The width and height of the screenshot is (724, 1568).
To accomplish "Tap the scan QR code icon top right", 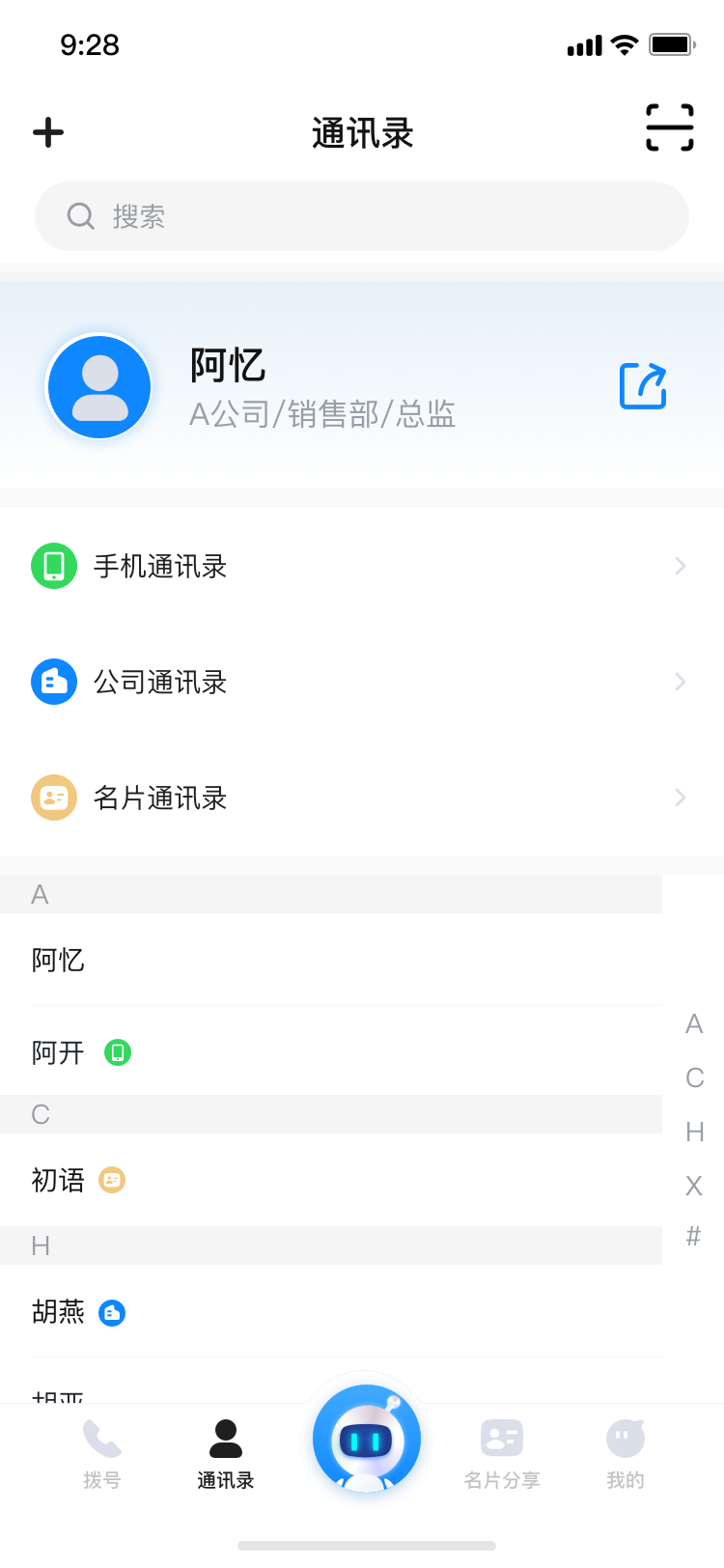I will pos(670,128).
